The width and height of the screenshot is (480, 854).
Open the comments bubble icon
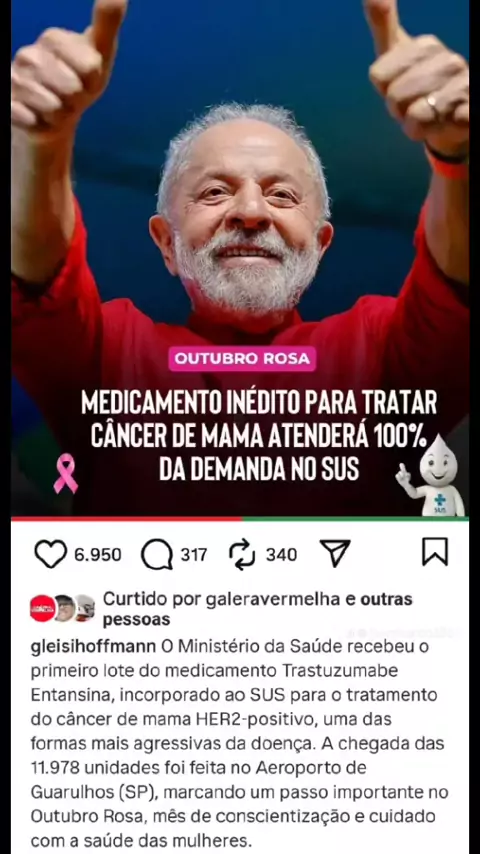click(x=157, y=554)
